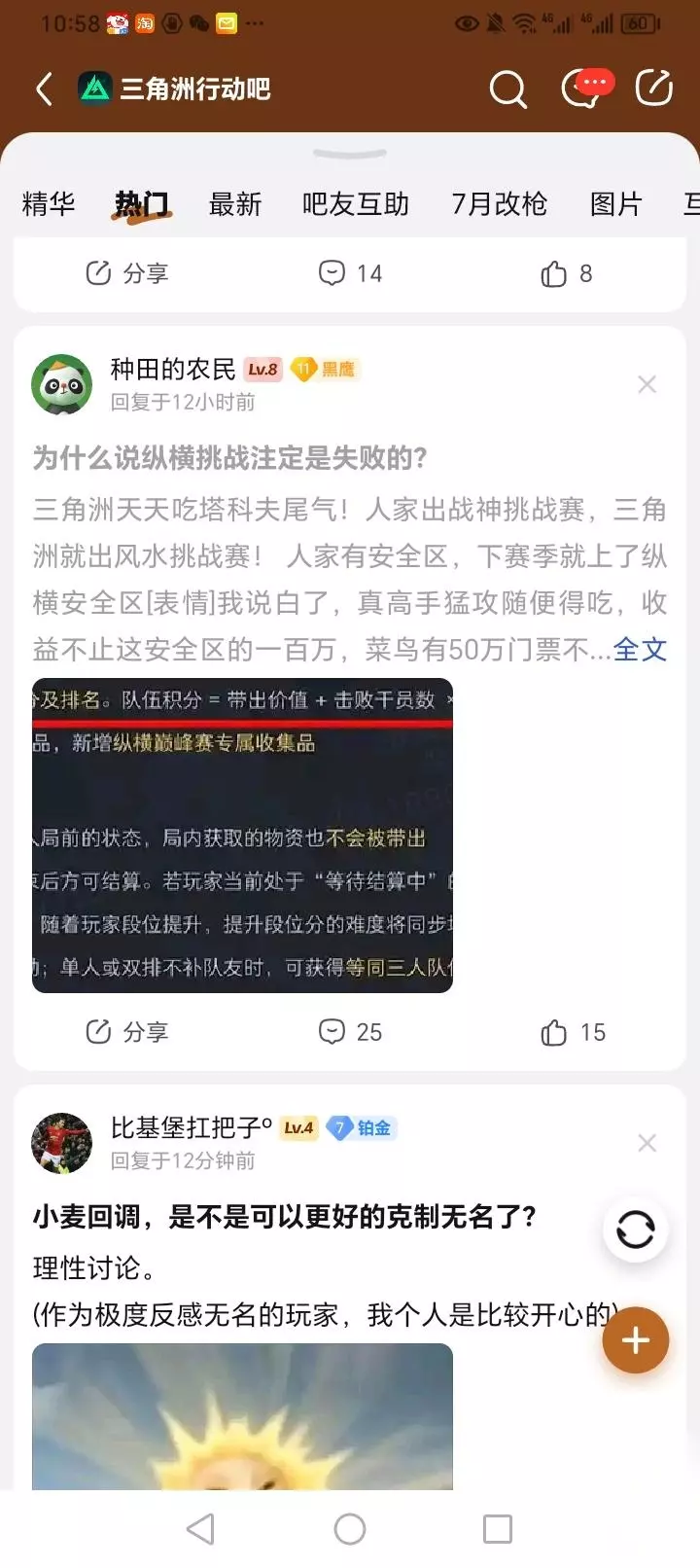Expand 全文 on the 纵横挑战 post
The width and height of the screenshot is (700, 1568).
pos(640,649)
